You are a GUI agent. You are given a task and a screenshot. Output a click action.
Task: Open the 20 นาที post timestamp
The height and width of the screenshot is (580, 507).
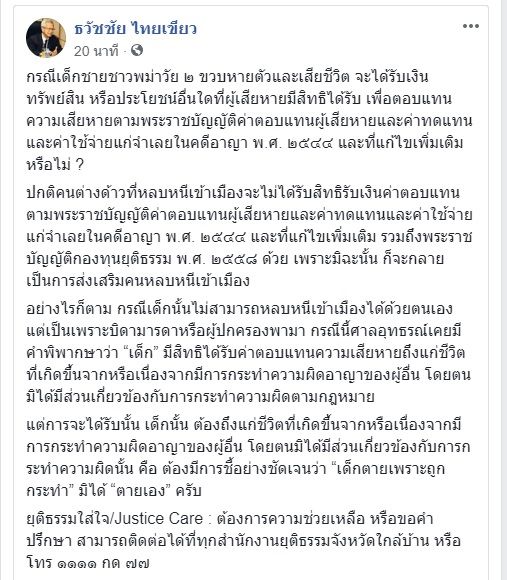[96, 51]
